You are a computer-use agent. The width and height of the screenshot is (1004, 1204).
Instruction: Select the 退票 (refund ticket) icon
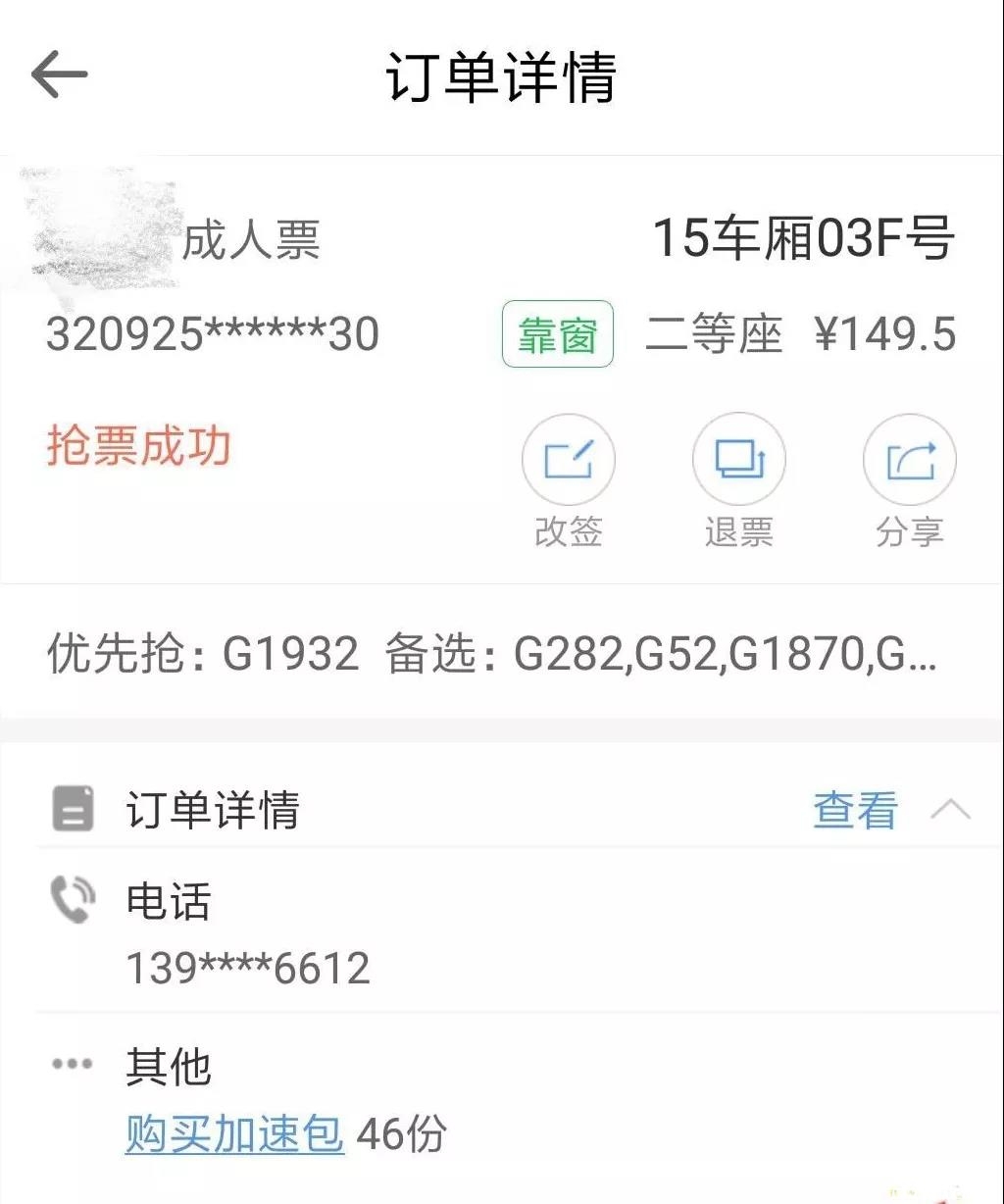(739, 458)
